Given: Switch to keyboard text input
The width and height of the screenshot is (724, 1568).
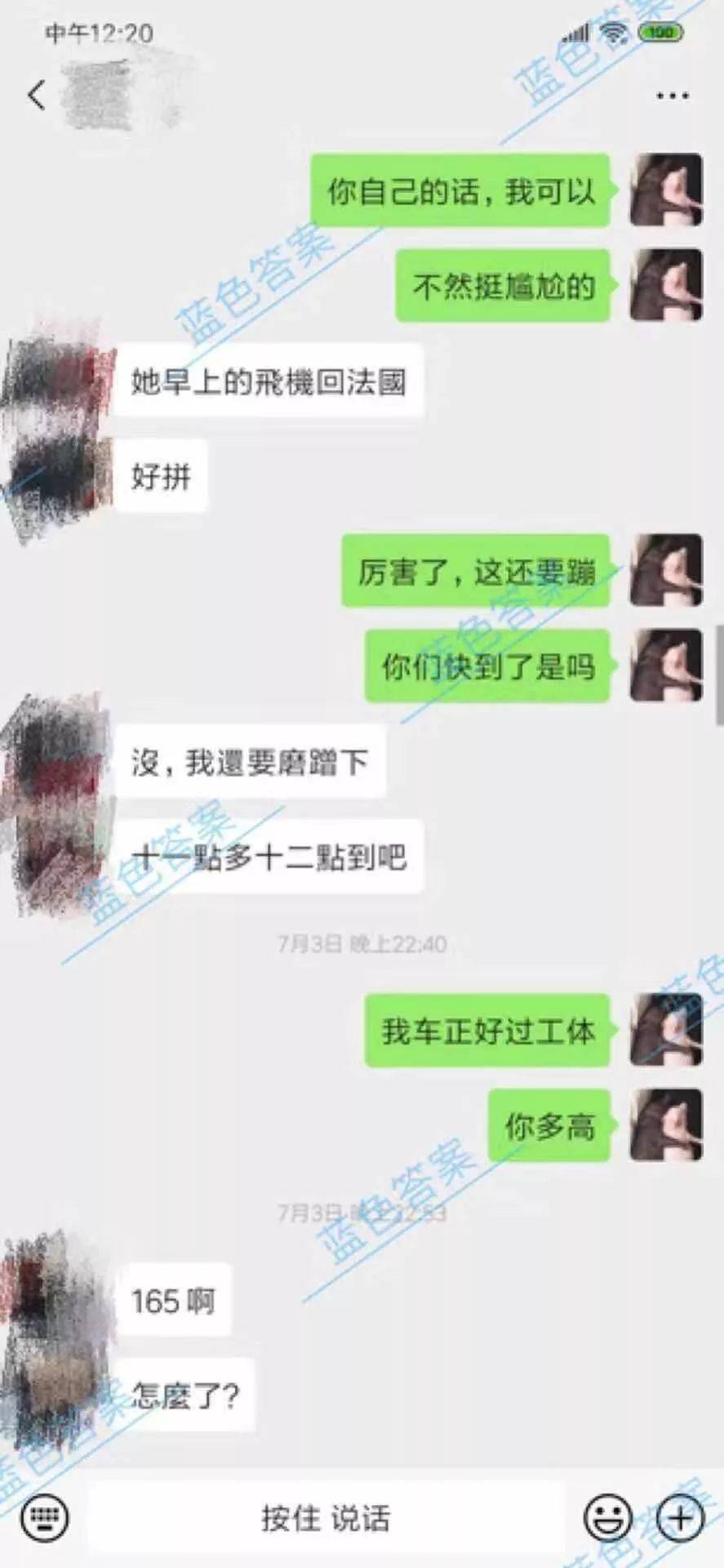Looking at the screenshot, I should pyautogui.click(x=44, y=1518).
